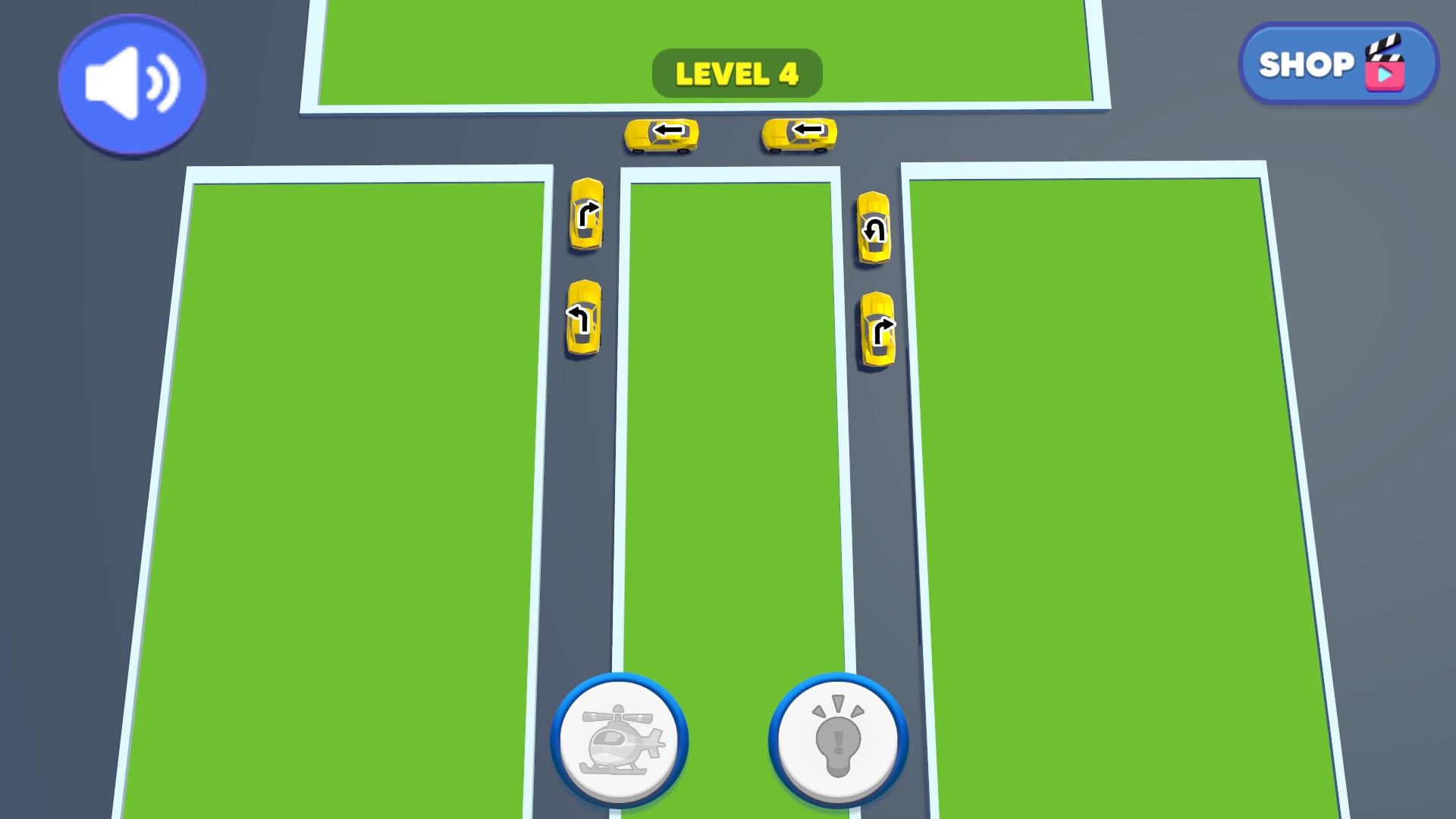Move the car with the U-turn arrow

874,227
